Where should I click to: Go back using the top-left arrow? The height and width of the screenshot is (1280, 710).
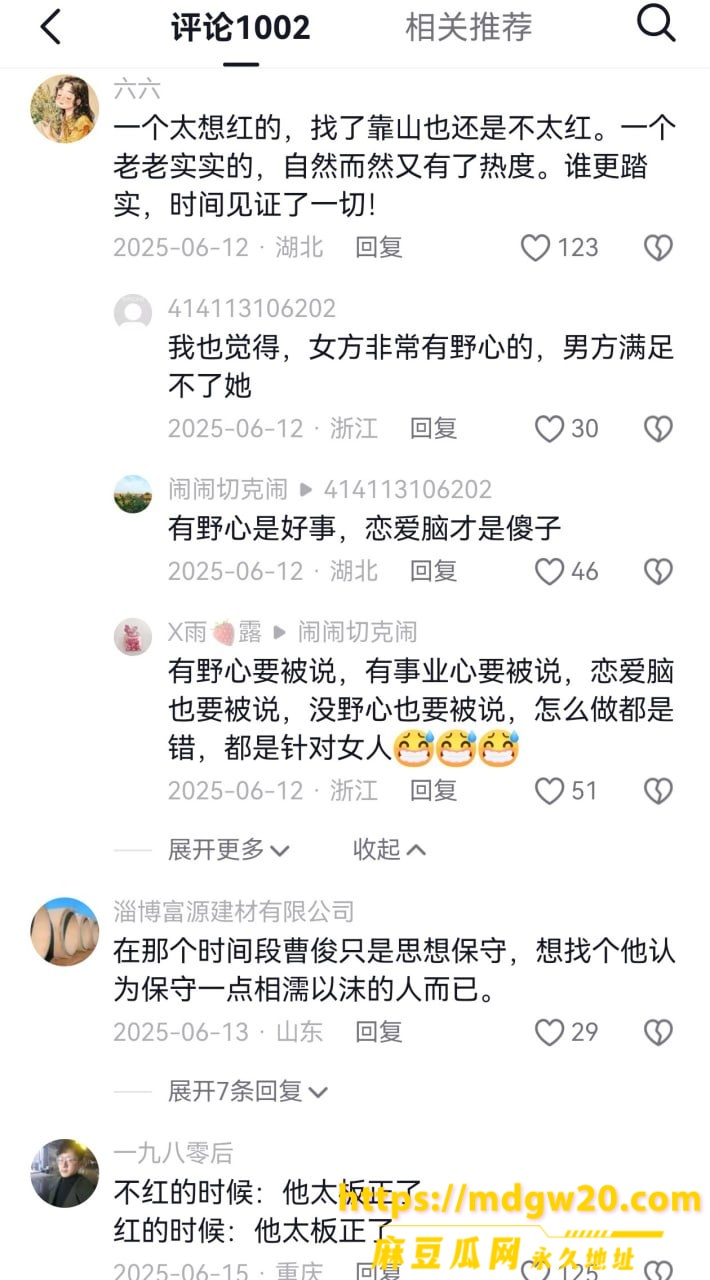coord(51,27)
